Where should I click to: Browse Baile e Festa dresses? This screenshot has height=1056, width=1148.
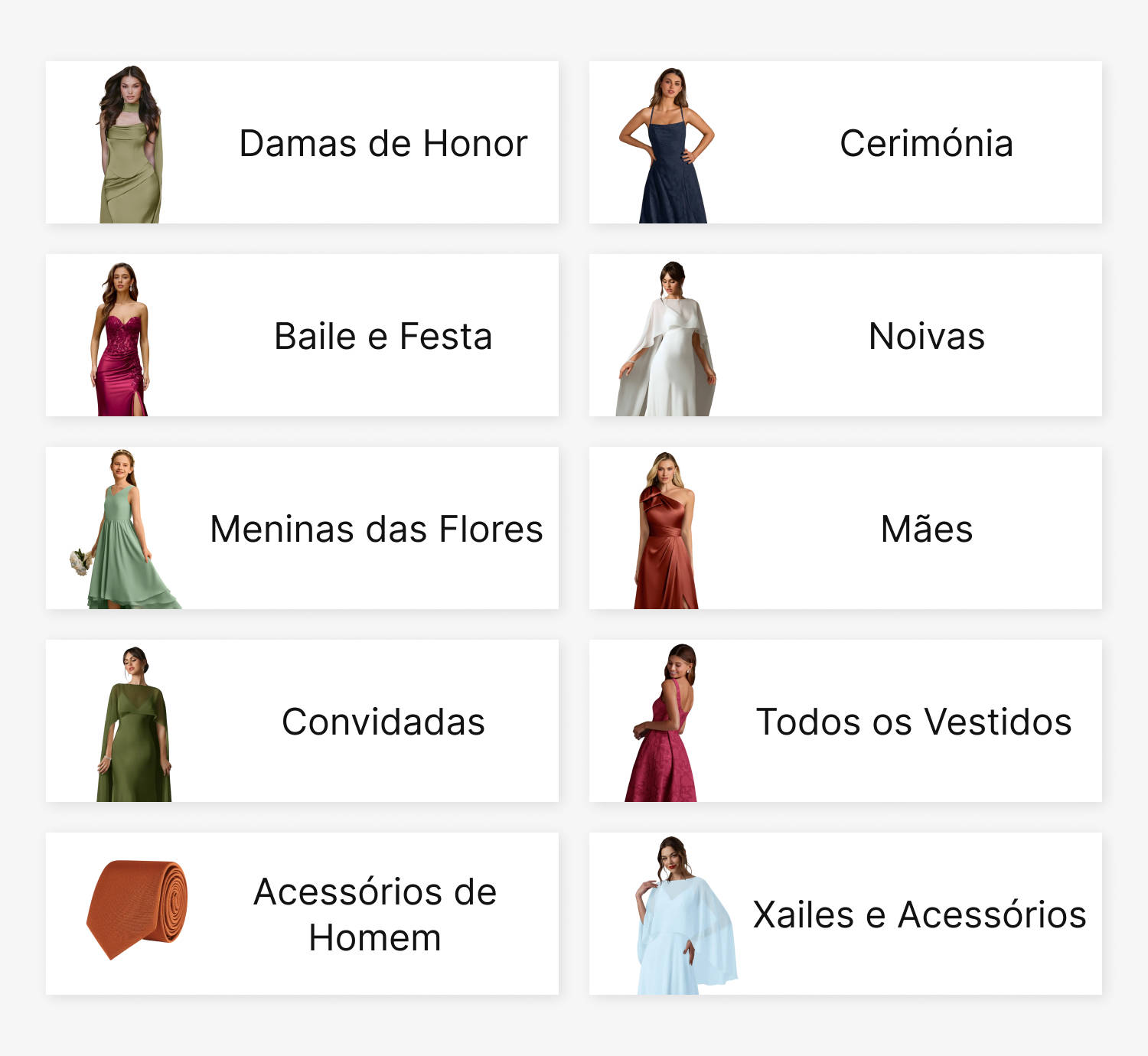(302, 335)
